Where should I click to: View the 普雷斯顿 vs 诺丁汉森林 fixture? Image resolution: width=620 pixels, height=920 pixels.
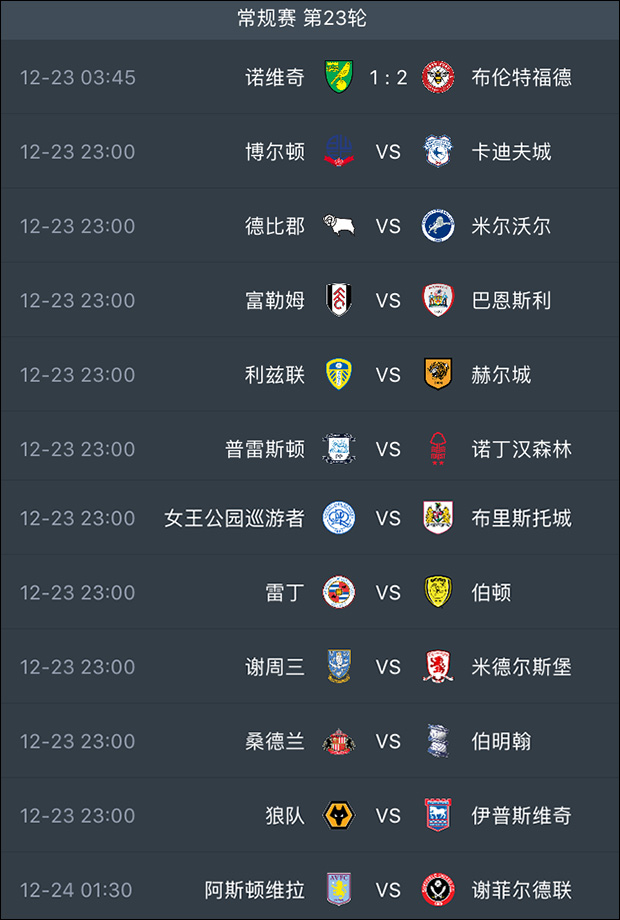388,449
